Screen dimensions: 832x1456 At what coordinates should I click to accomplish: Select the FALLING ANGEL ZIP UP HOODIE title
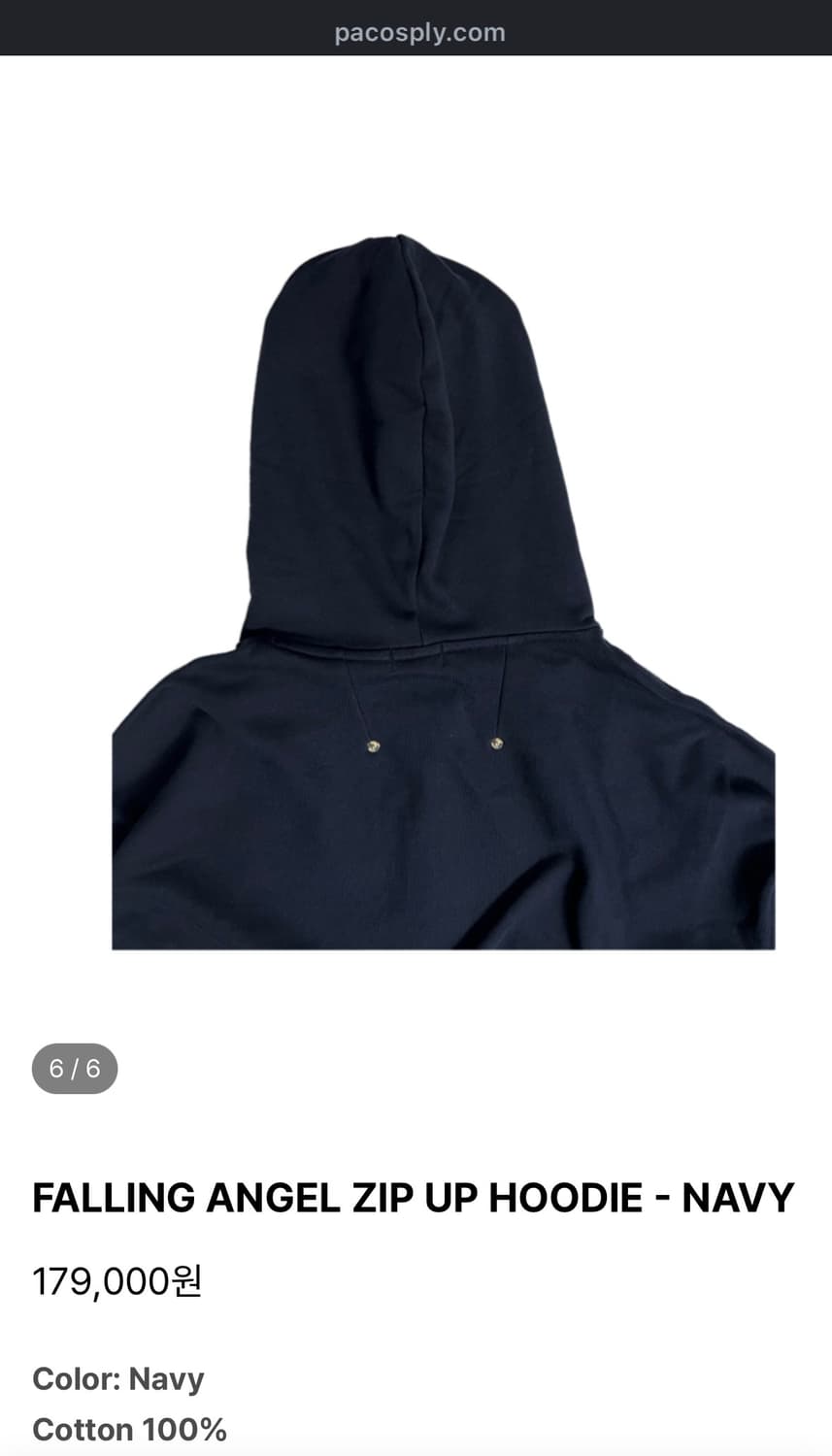412,1197
